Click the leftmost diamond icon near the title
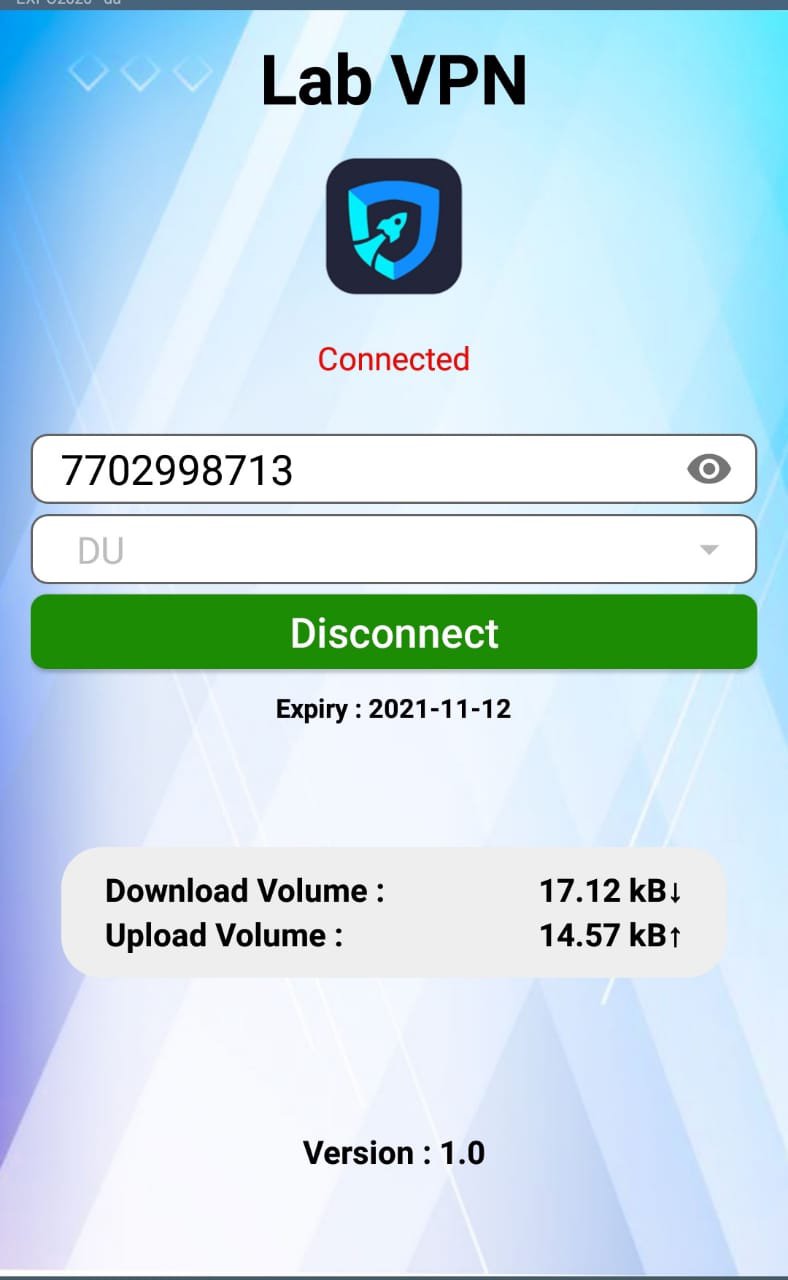Viewport: 788px width, 1280px height. [90, 72]
